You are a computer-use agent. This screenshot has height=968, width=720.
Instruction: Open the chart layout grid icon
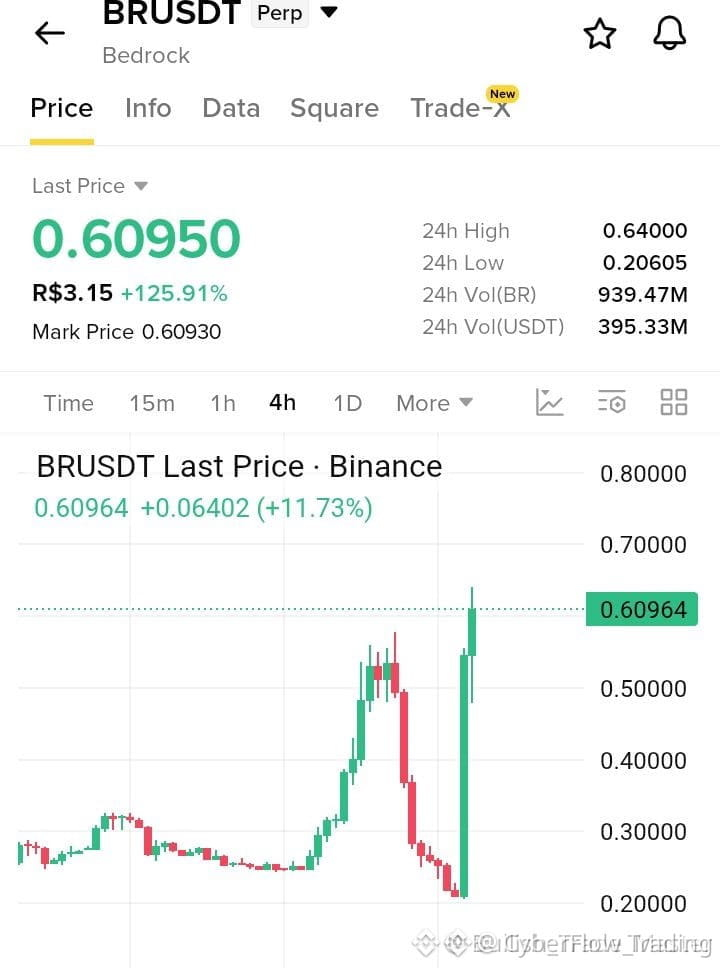[674, 402]
